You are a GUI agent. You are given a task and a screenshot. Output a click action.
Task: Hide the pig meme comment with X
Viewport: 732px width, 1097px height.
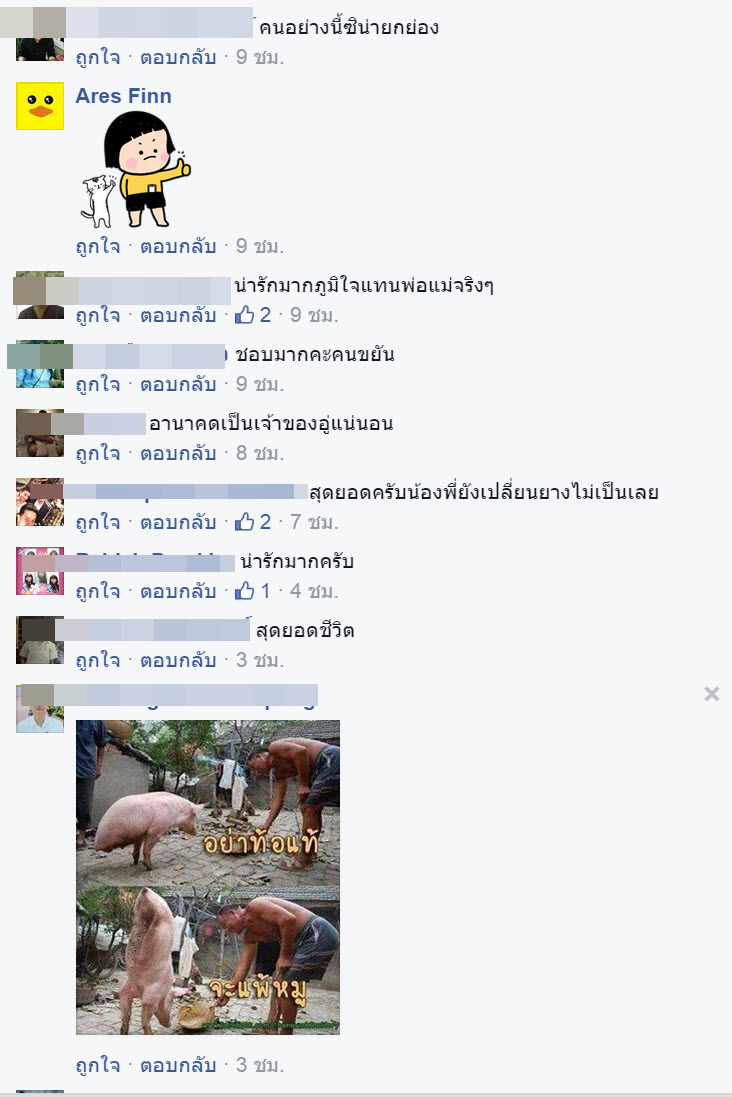tap(711, 694)
